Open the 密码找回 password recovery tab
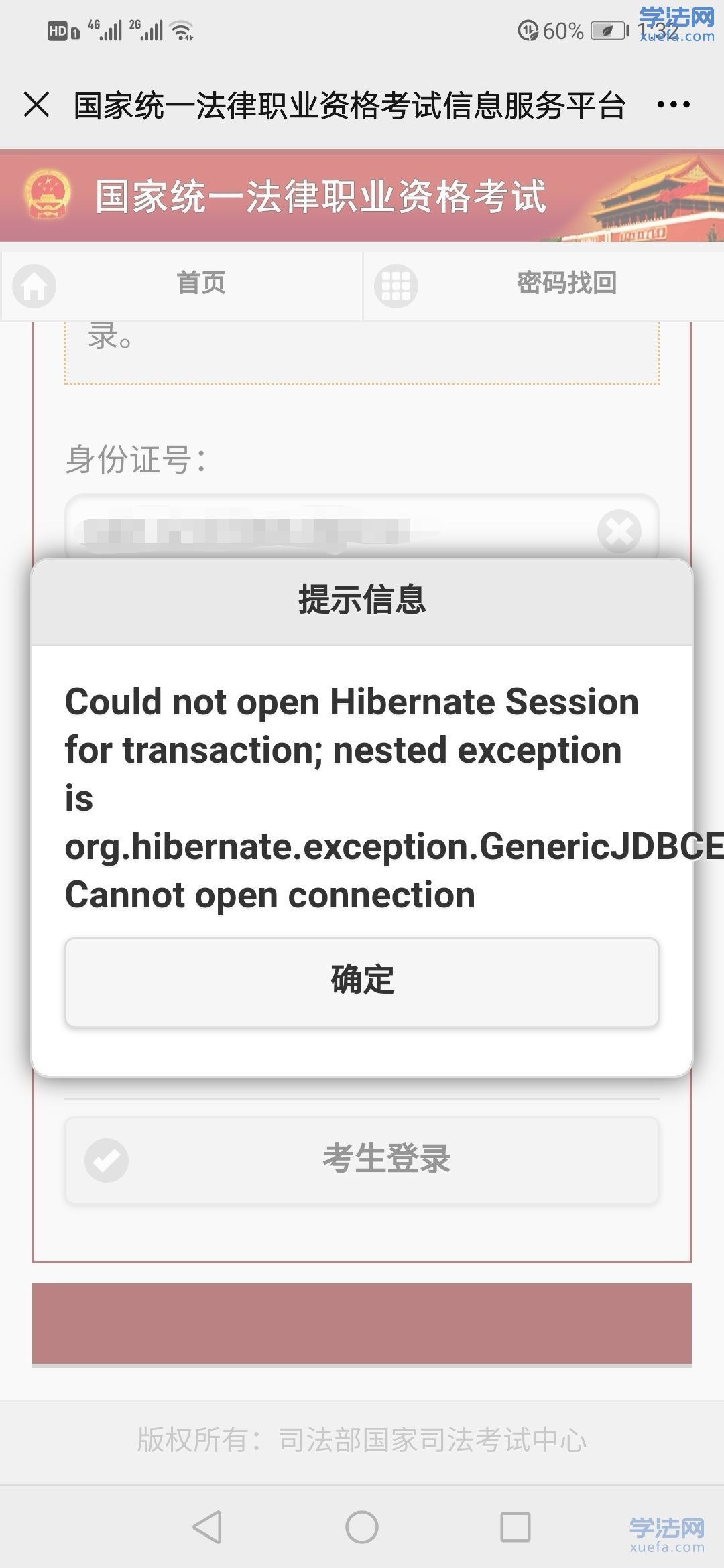Viewport: 724px width, 1568px height. coord(544,284)
